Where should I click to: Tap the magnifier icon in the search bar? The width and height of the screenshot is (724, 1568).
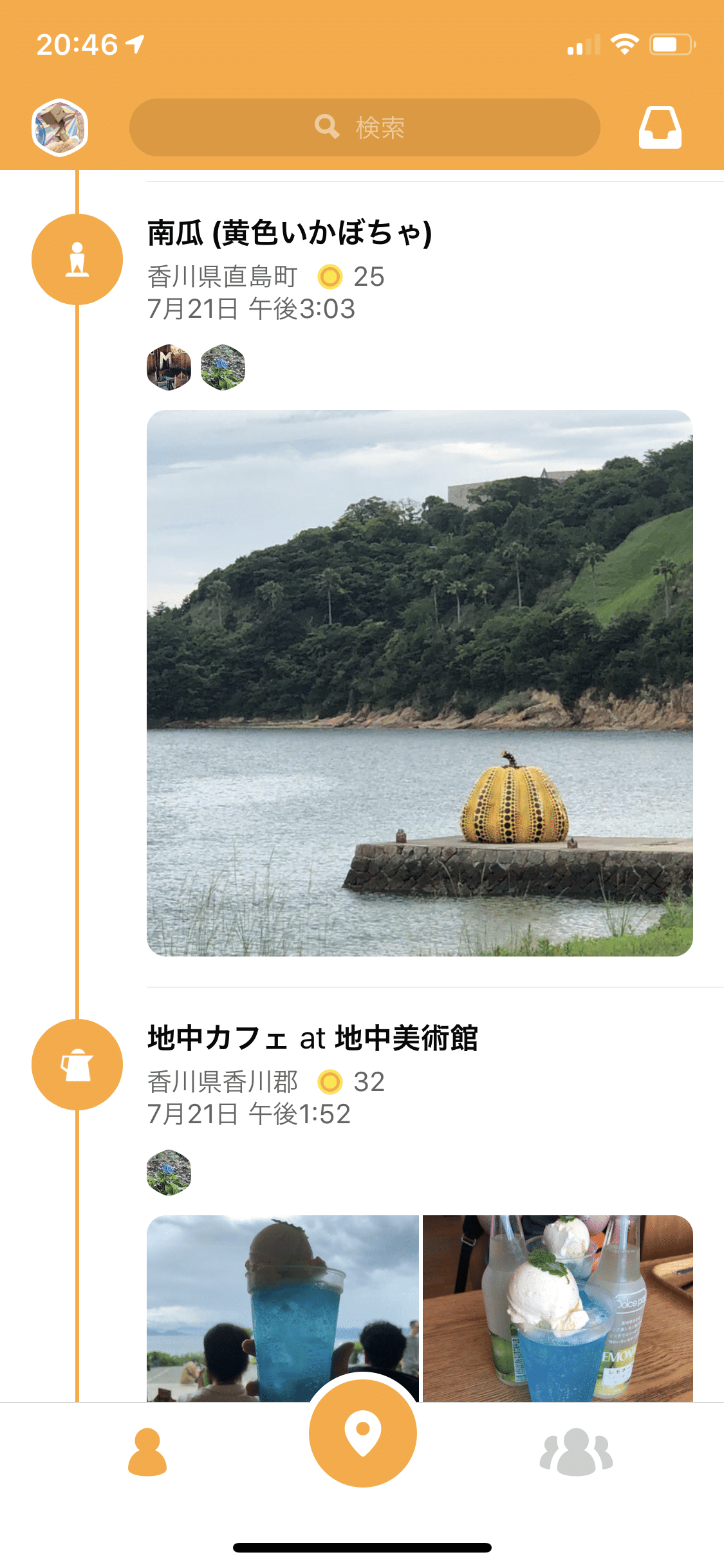326,127
